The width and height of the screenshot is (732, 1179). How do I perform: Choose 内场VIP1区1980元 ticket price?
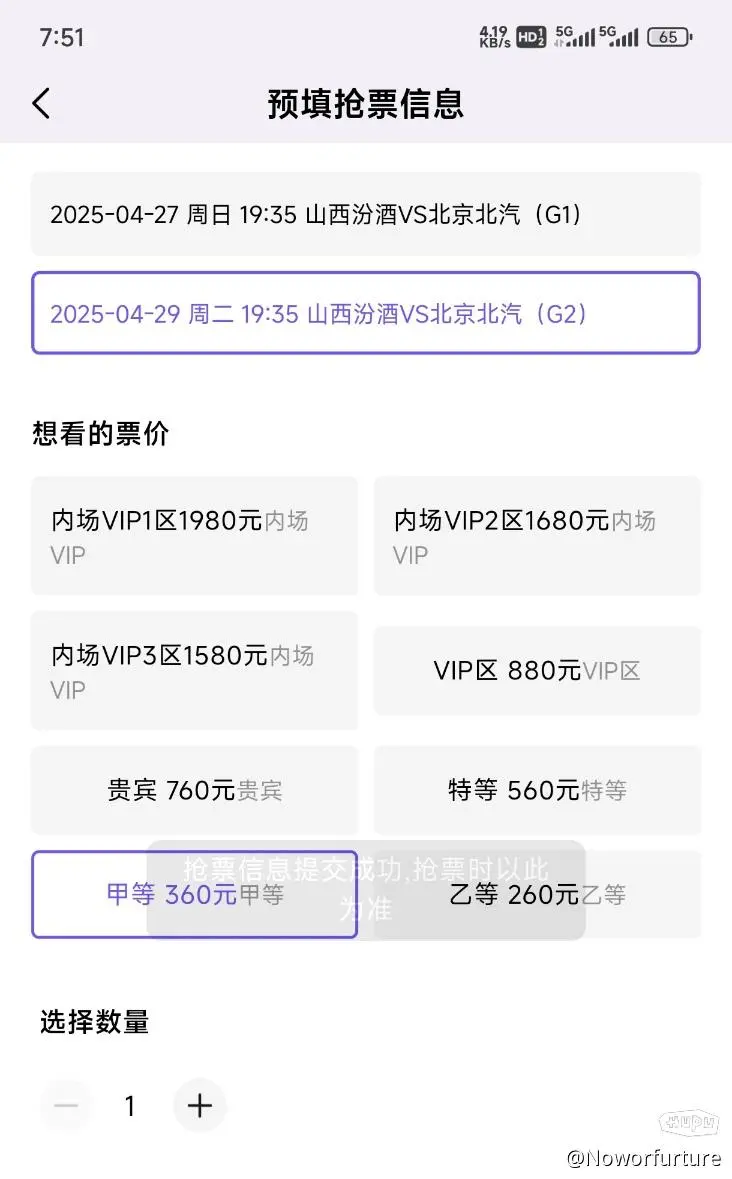click(x=194, y=536)
